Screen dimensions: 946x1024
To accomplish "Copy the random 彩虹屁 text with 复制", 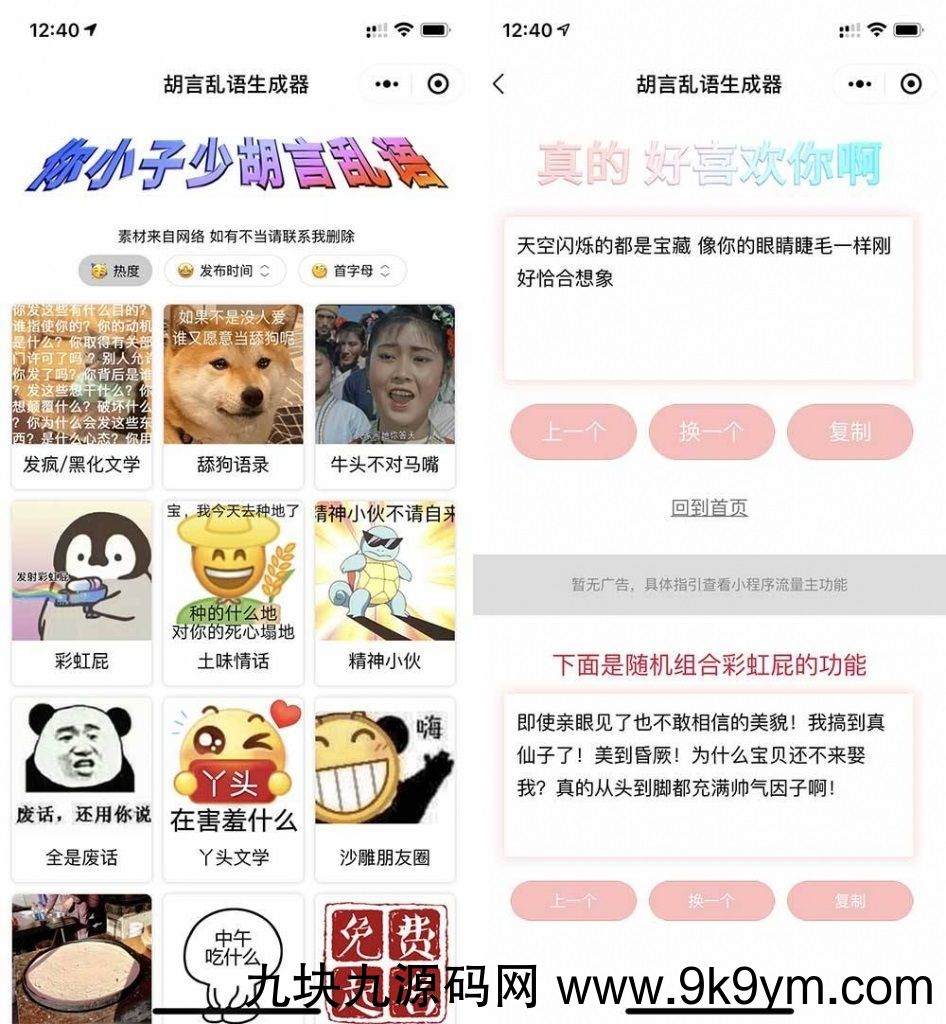I will (x=850, y=901).
